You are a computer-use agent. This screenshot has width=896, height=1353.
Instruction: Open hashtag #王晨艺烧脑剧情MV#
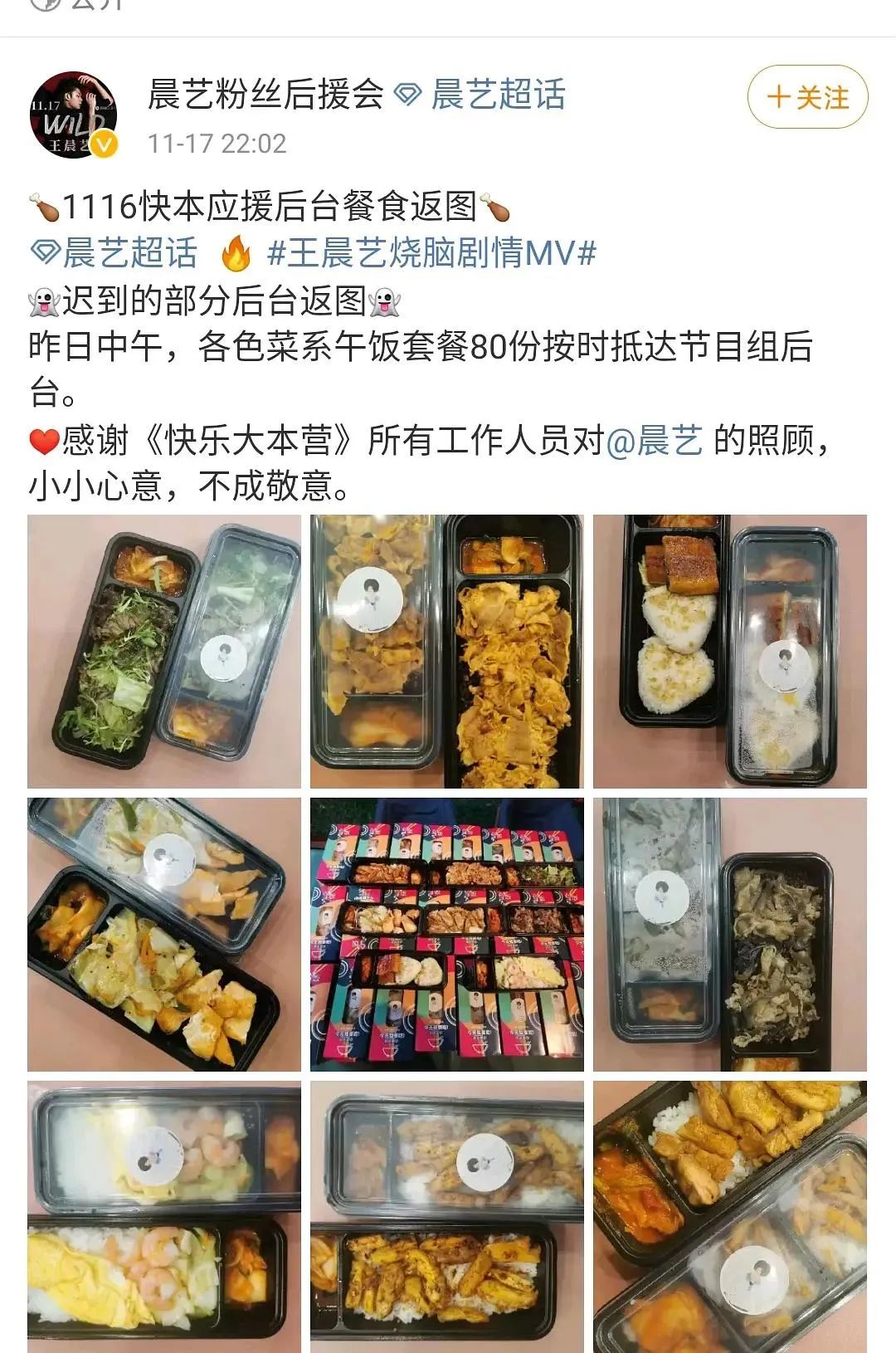click(x=431, y=253)
